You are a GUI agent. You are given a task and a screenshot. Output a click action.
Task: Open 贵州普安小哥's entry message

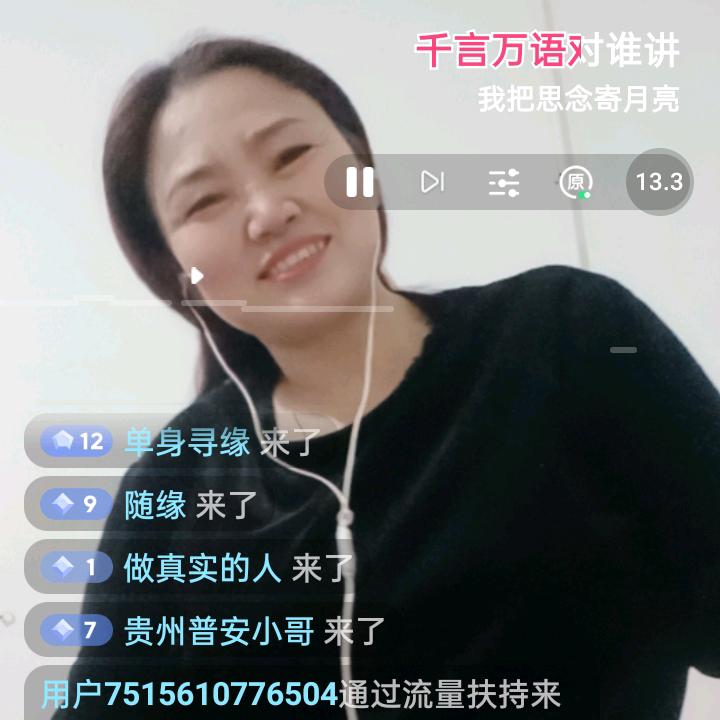coord(218,631)
